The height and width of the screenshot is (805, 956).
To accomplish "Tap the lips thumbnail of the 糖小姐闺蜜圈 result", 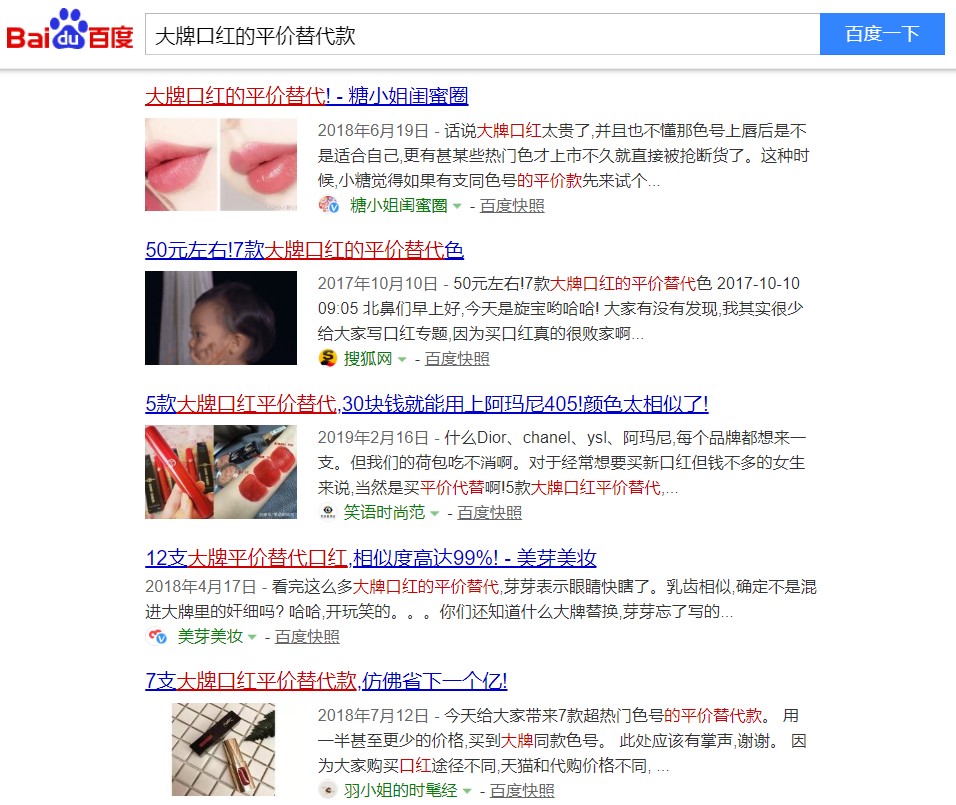I will (x=221, y=164).
